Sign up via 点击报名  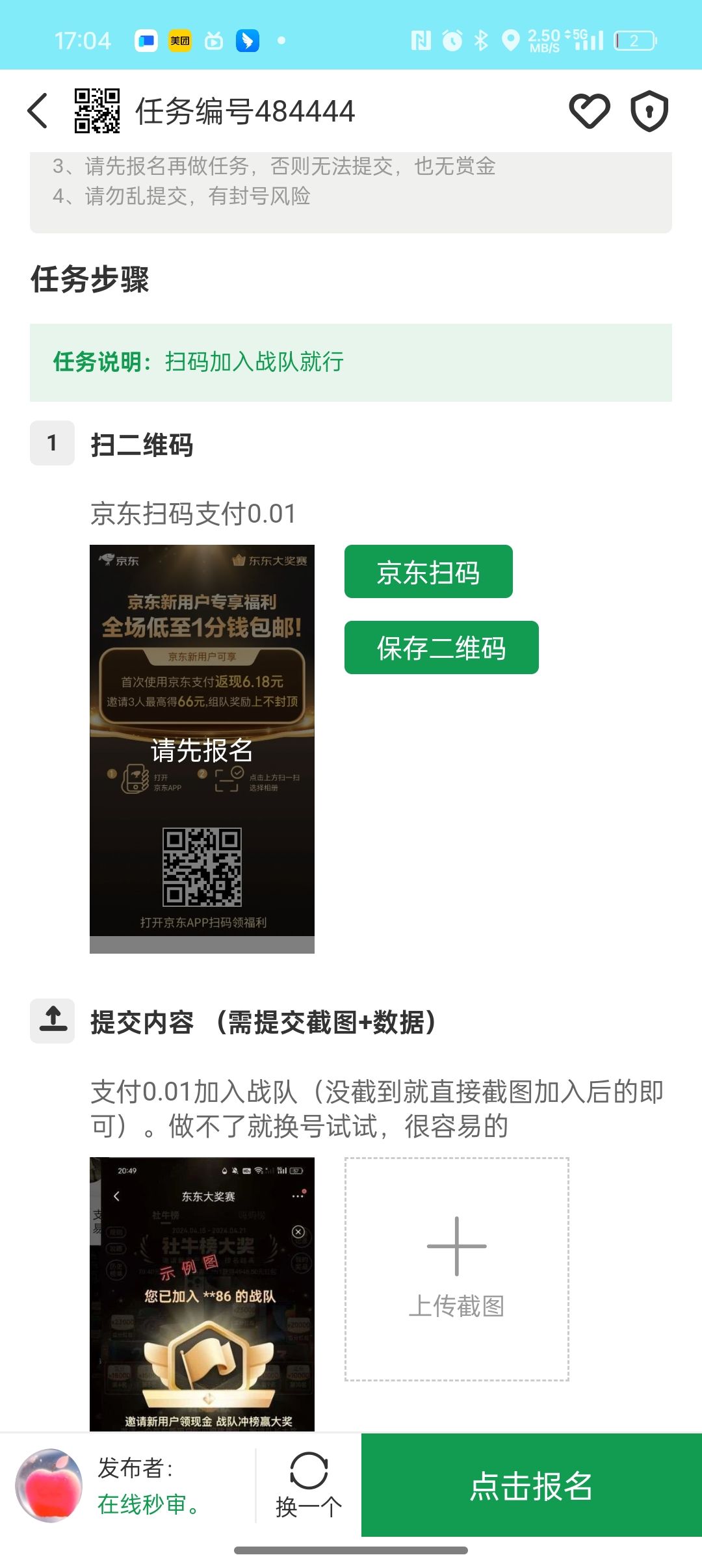pos(531,1485)
